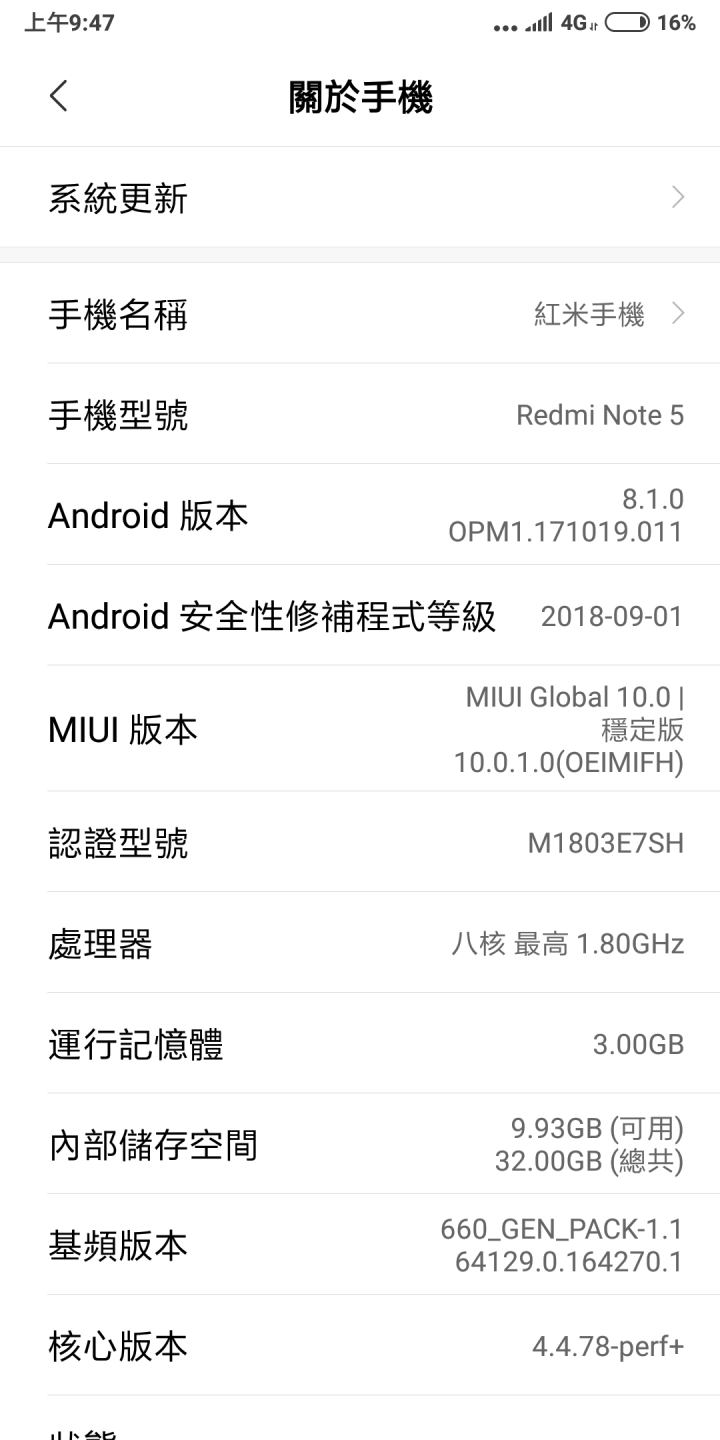Image resolution: width=720 pixels, height=1440 pixels.
Task: Open 系統更新 settings
Action: (360, 198)
